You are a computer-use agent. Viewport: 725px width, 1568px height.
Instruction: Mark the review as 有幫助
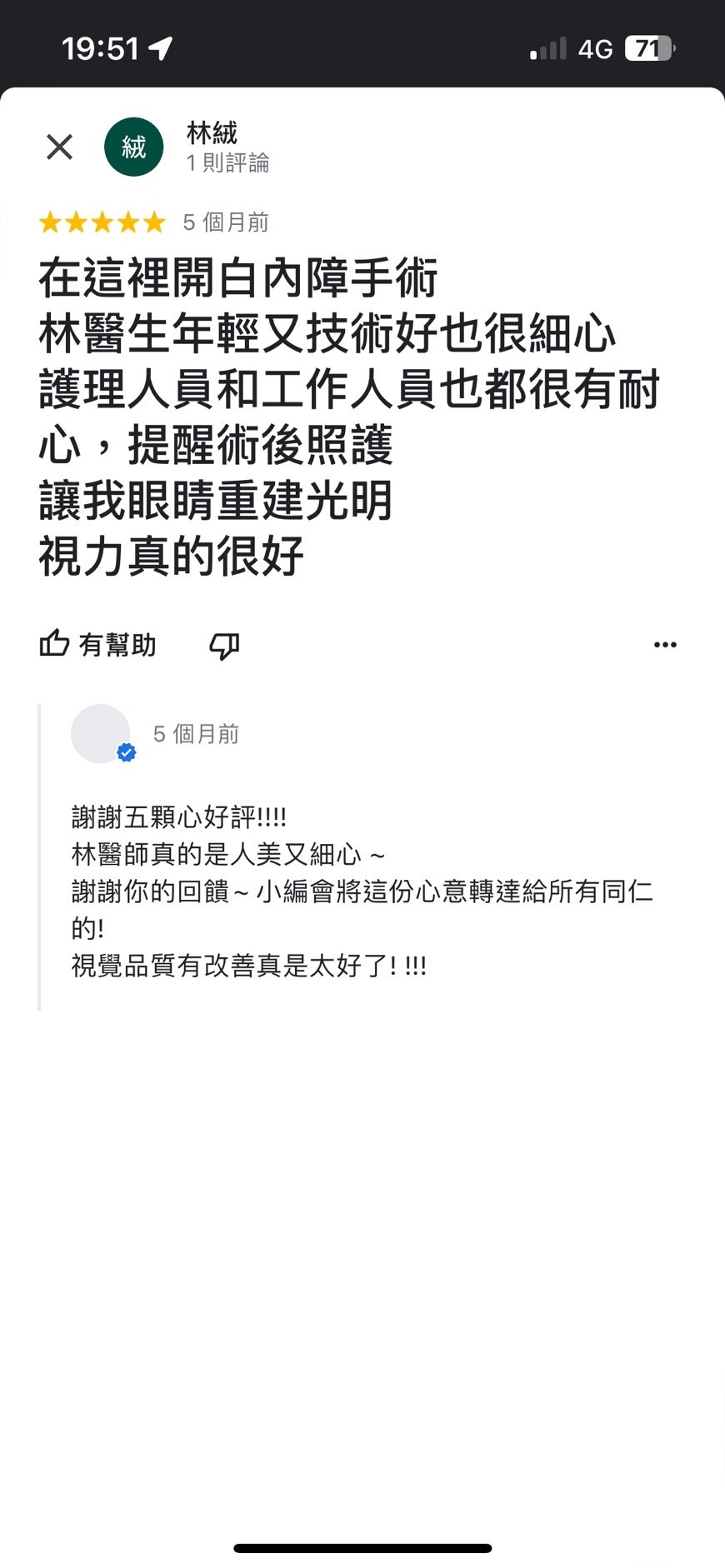click(98, 644)
